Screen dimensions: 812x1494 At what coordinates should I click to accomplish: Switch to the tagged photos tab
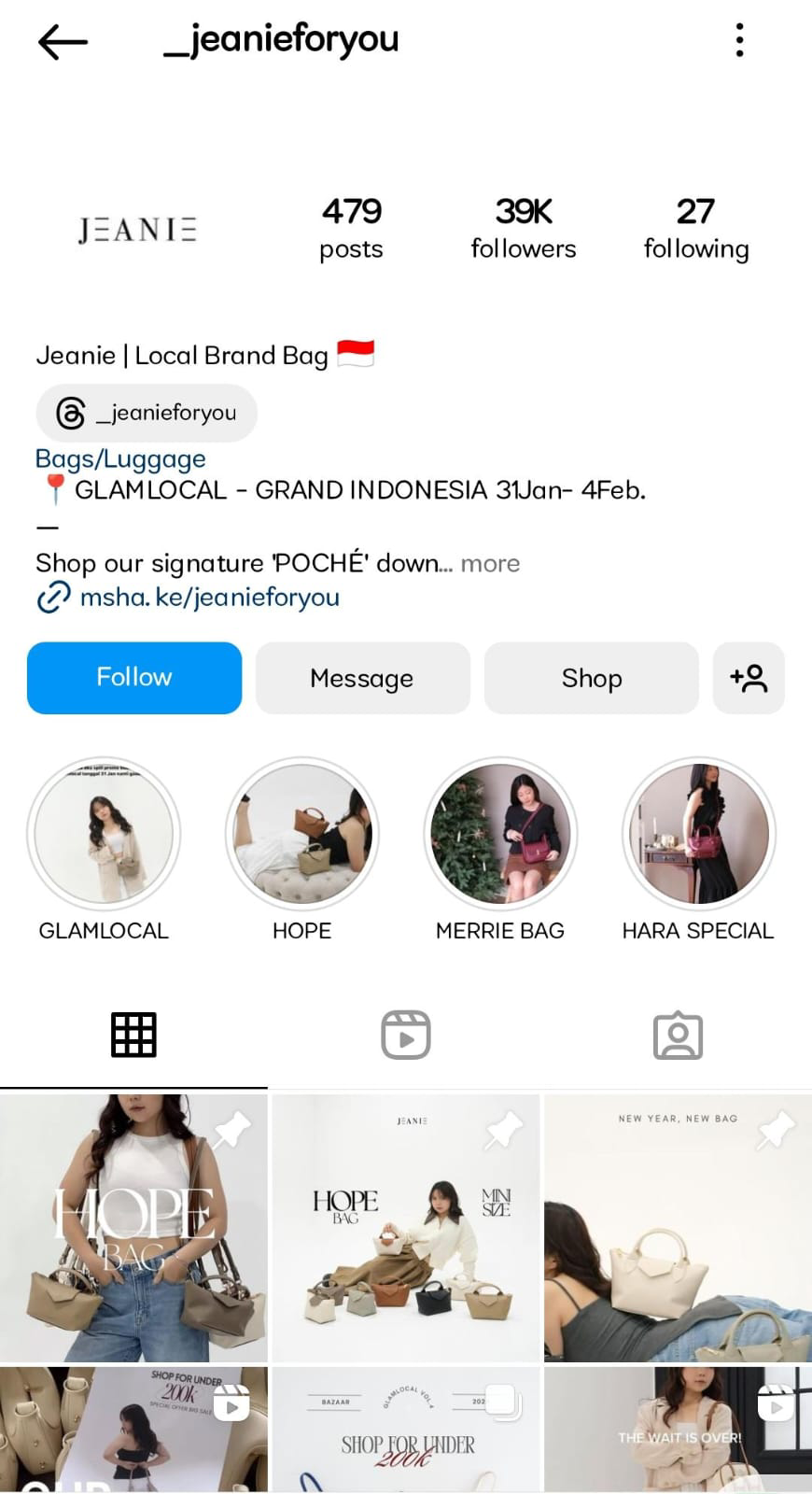(x=678, y=1035)
